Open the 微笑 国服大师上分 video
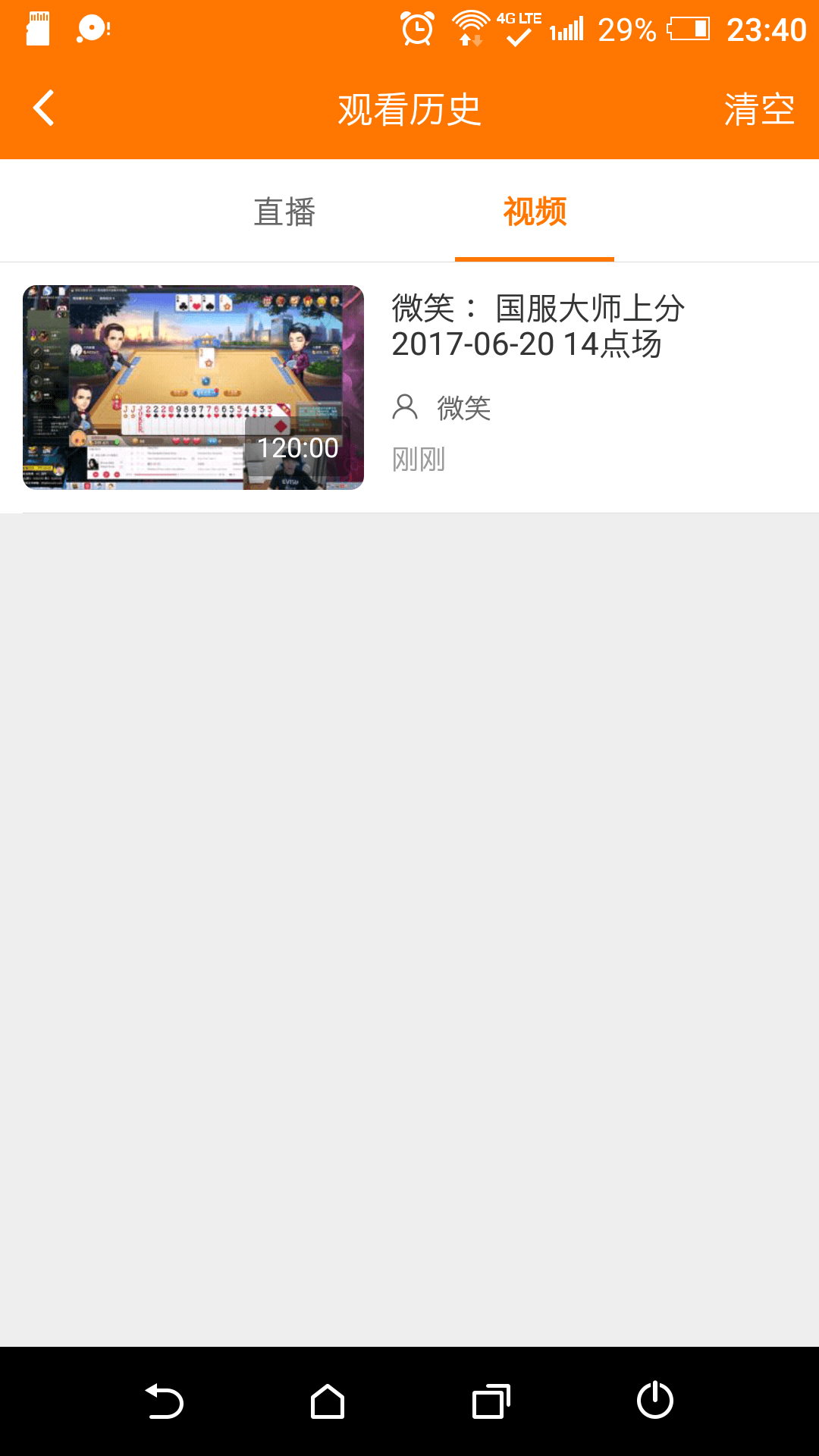 (409, 387)
